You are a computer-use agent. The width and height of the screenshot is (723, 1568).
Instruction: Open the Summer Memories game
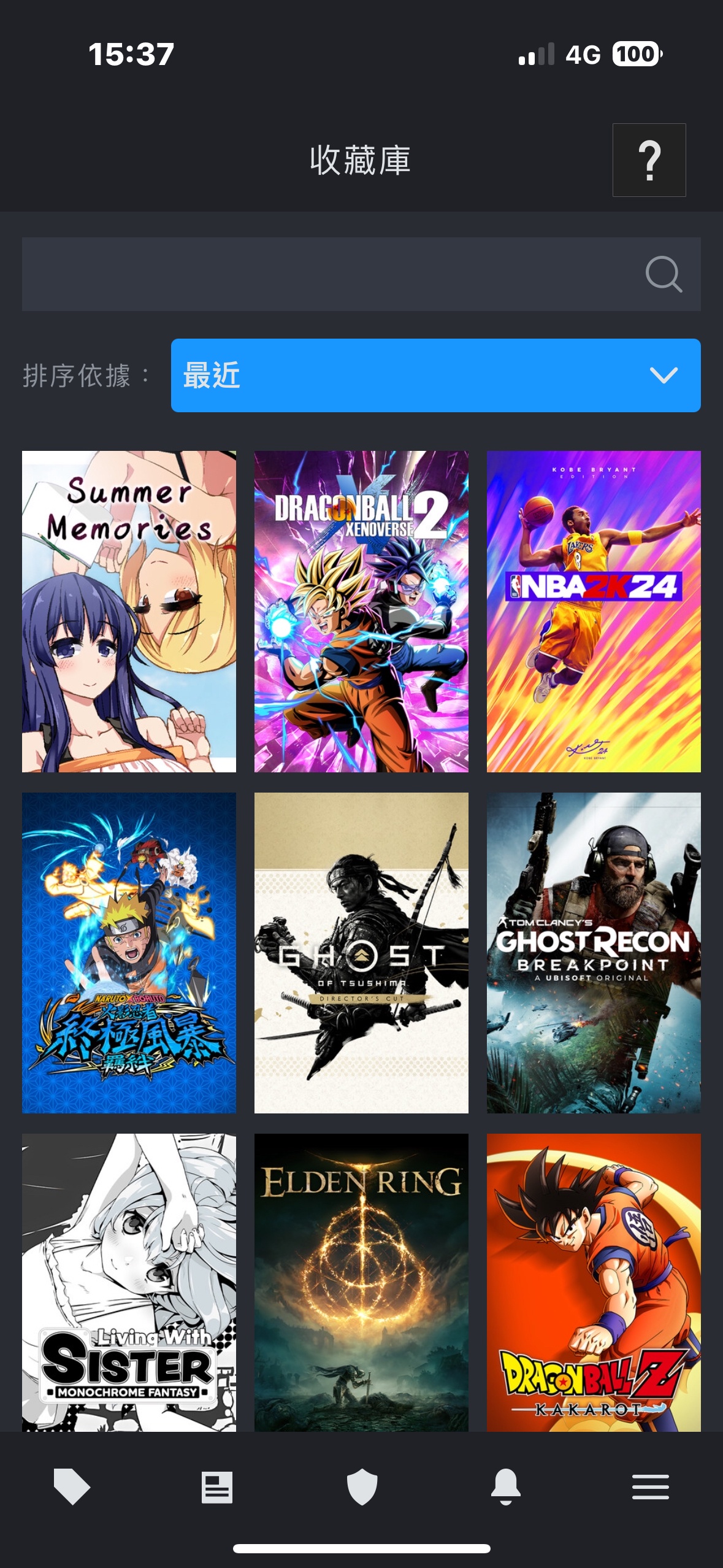coord(129,611)
